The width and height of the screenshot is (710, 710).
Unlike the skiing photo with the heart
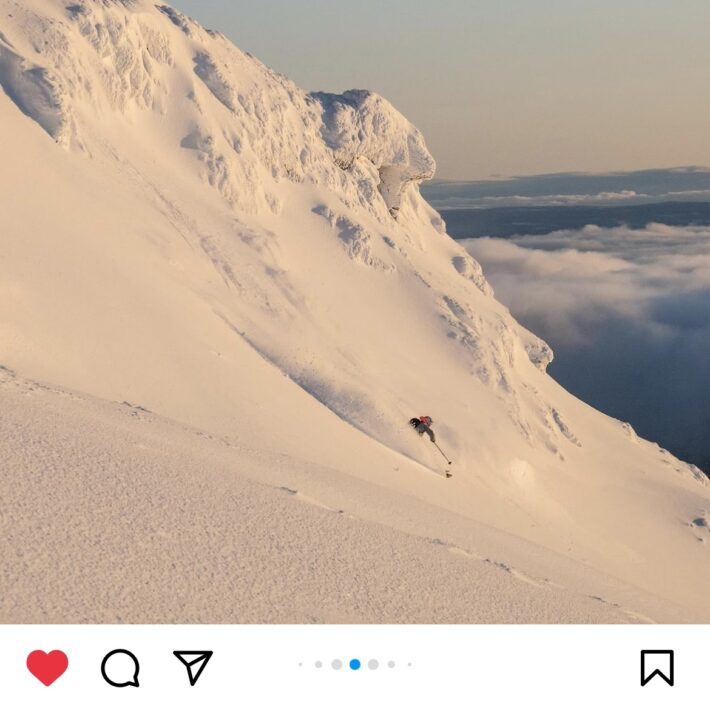[x=47, y=667]
